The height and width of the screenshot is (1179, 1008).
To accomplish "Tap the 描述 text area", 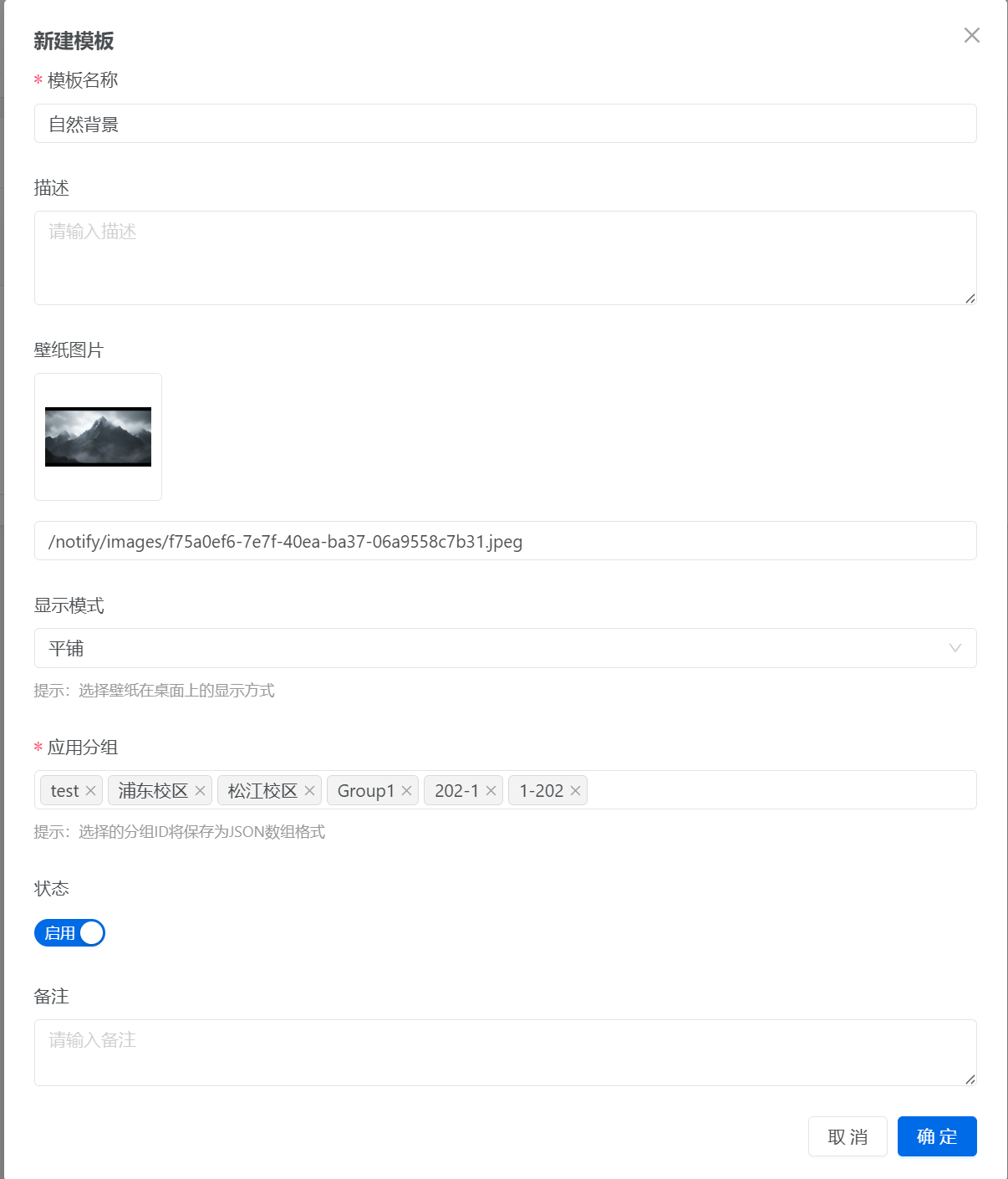I will [x=505, y=258].
